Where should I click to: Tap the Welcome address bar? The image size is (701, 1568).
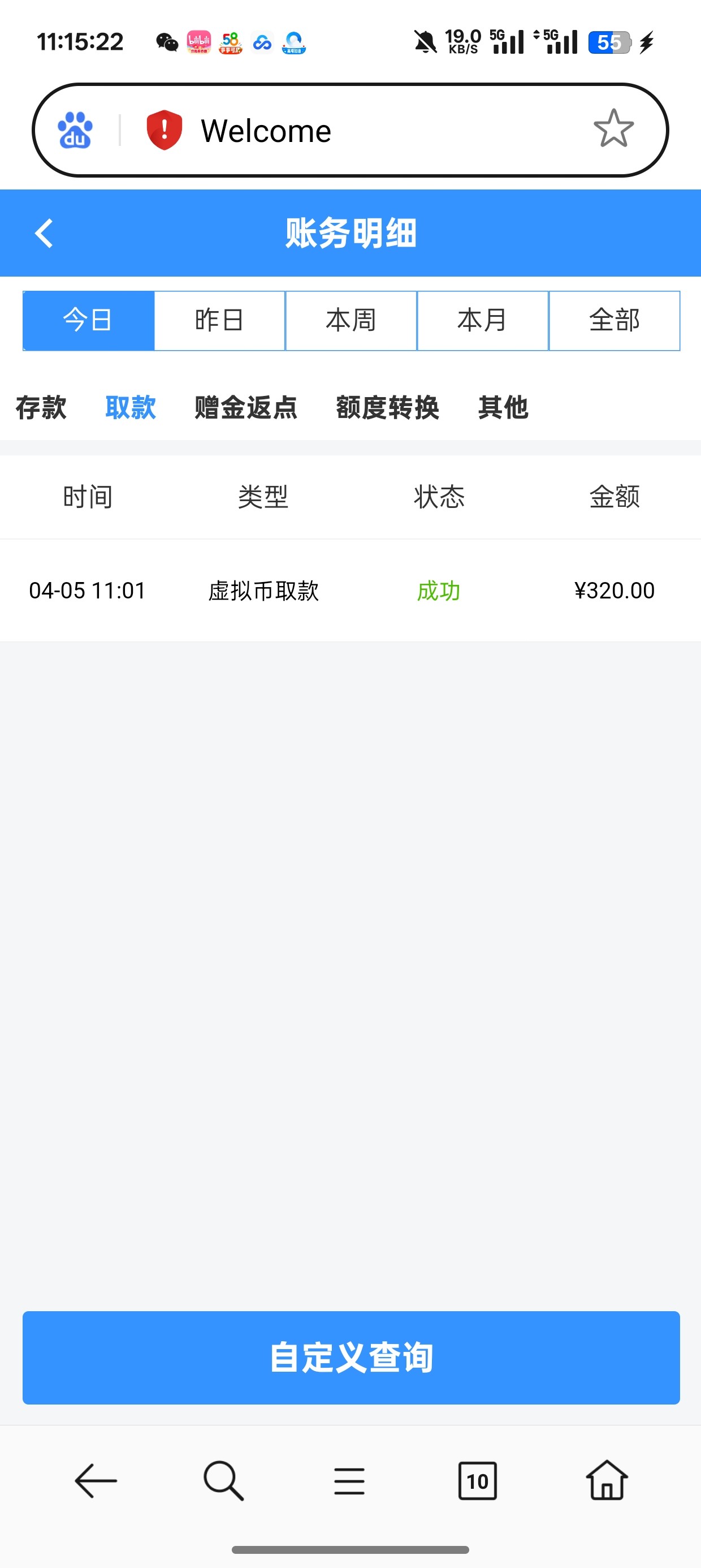click(x=365, y=130)
